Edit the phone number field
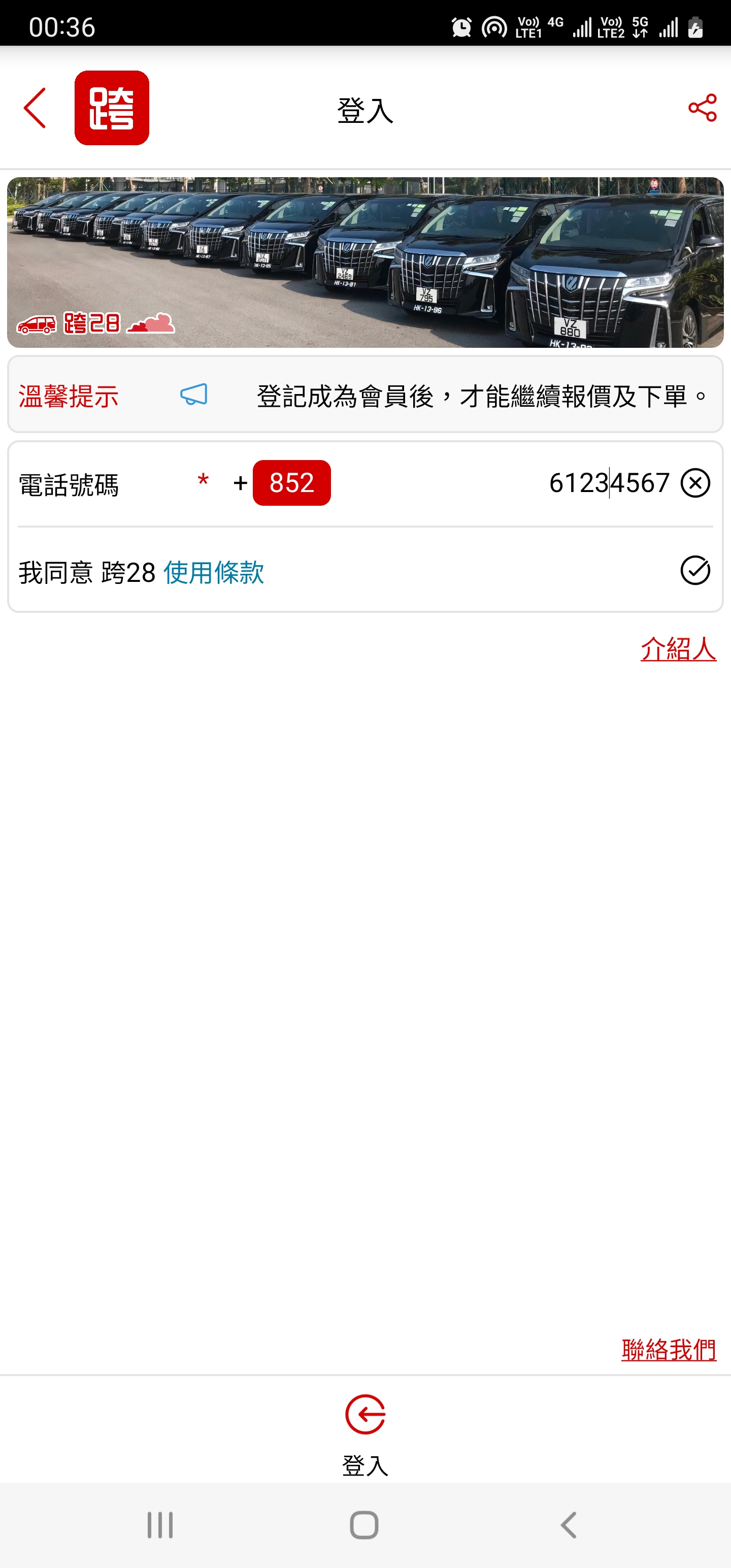Screen dimensions: 731x1568 click(x=608, y=483)
